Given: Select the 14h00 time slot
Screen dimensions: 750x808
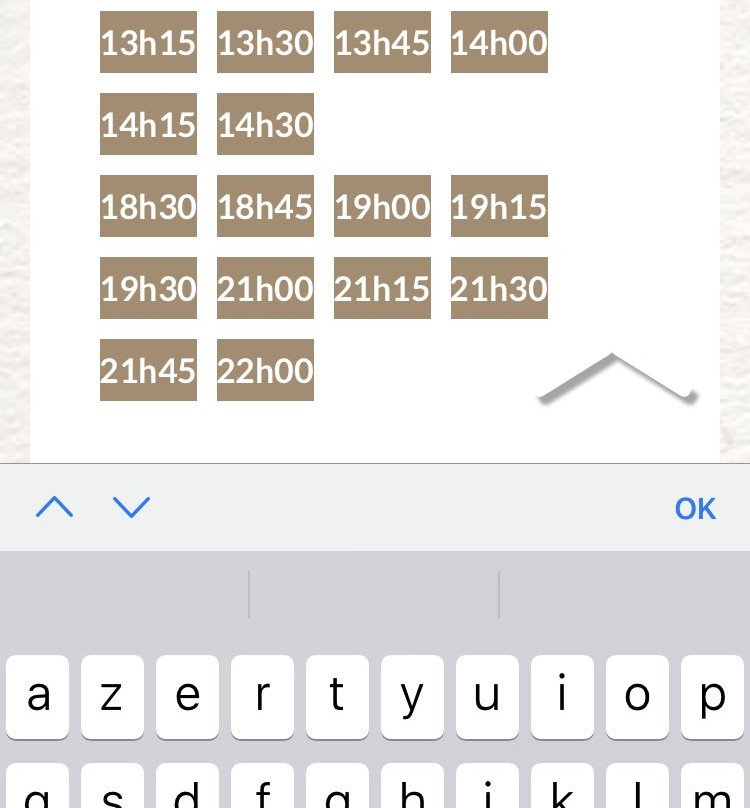Looking at the screenshot, I should coord(499,42).
